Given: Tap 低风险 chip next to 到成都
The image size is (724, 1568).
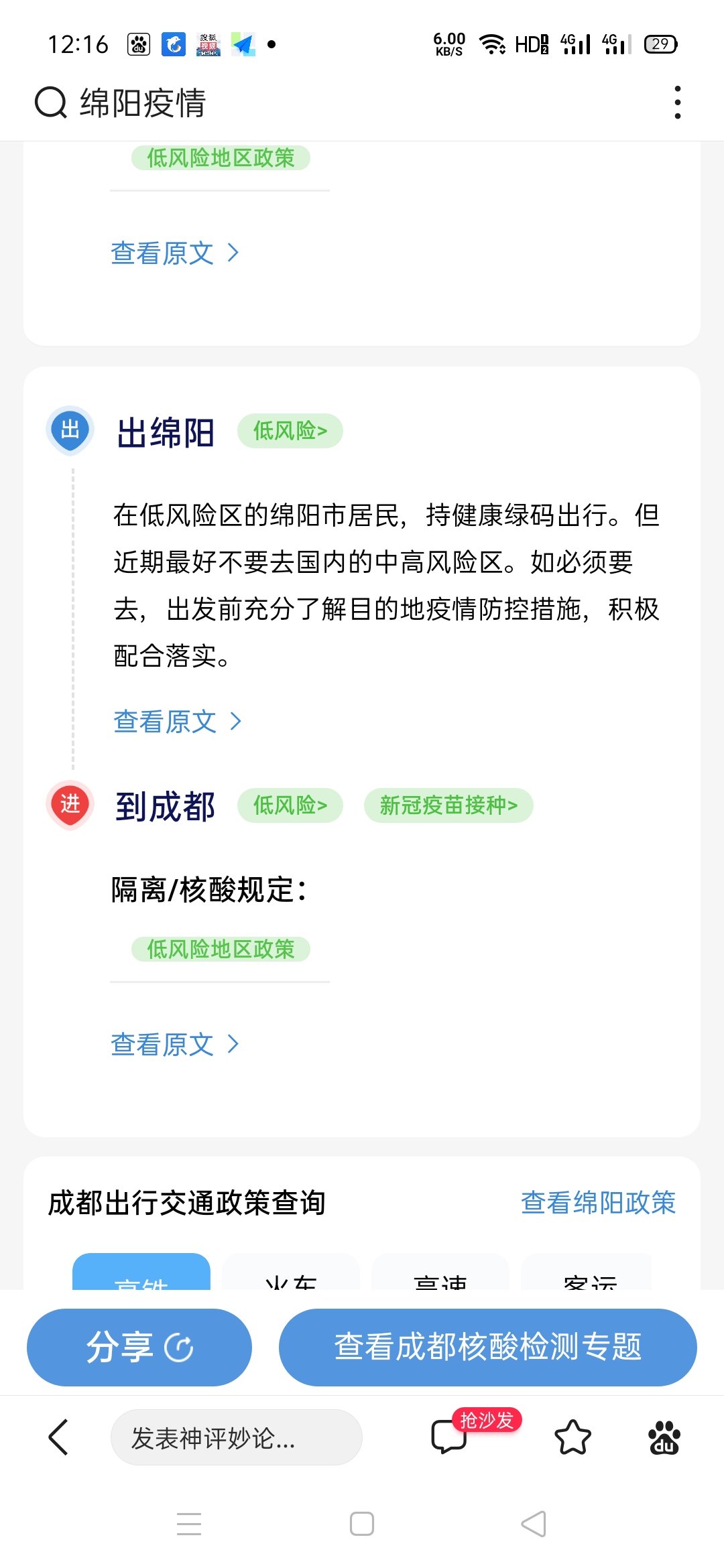Looking at the screenshot, I should 290,805.
